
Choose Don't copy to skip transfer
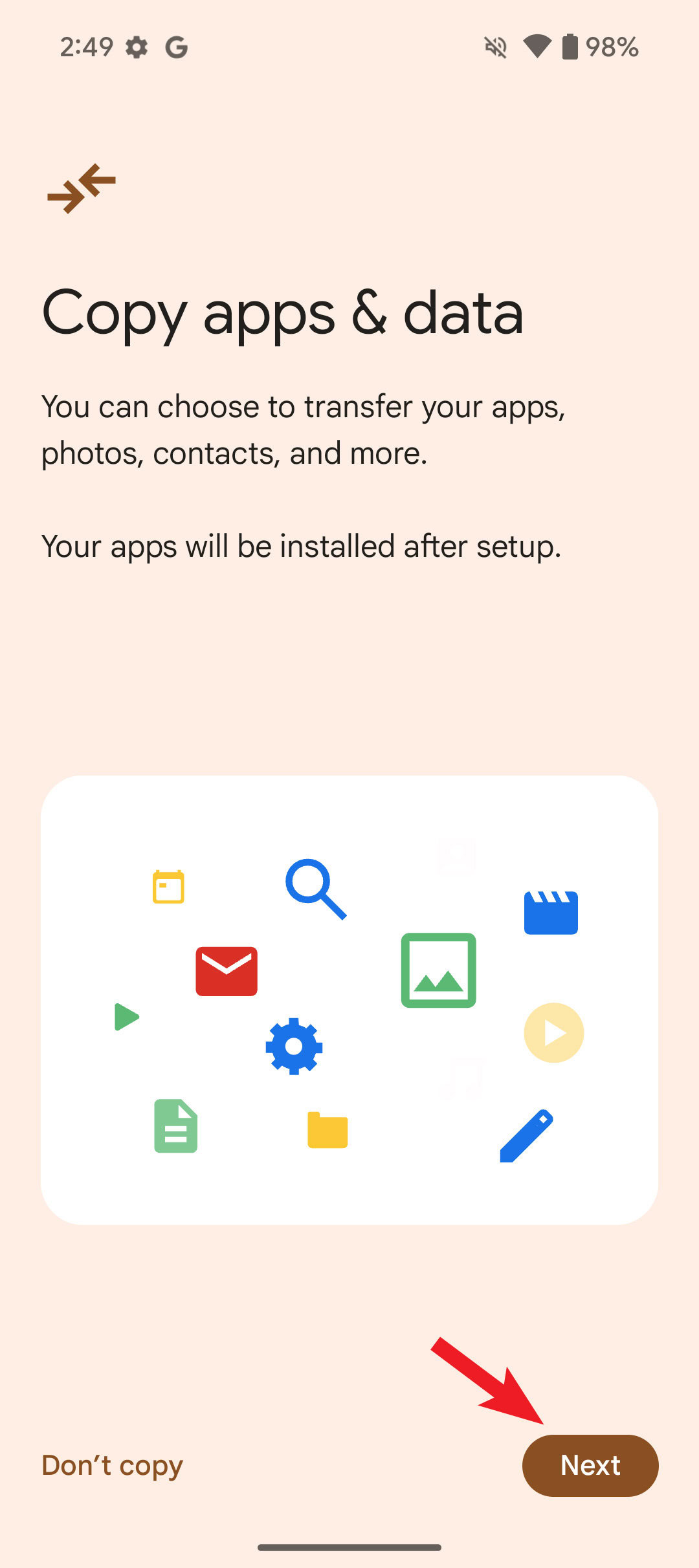tap(113, 1465)
